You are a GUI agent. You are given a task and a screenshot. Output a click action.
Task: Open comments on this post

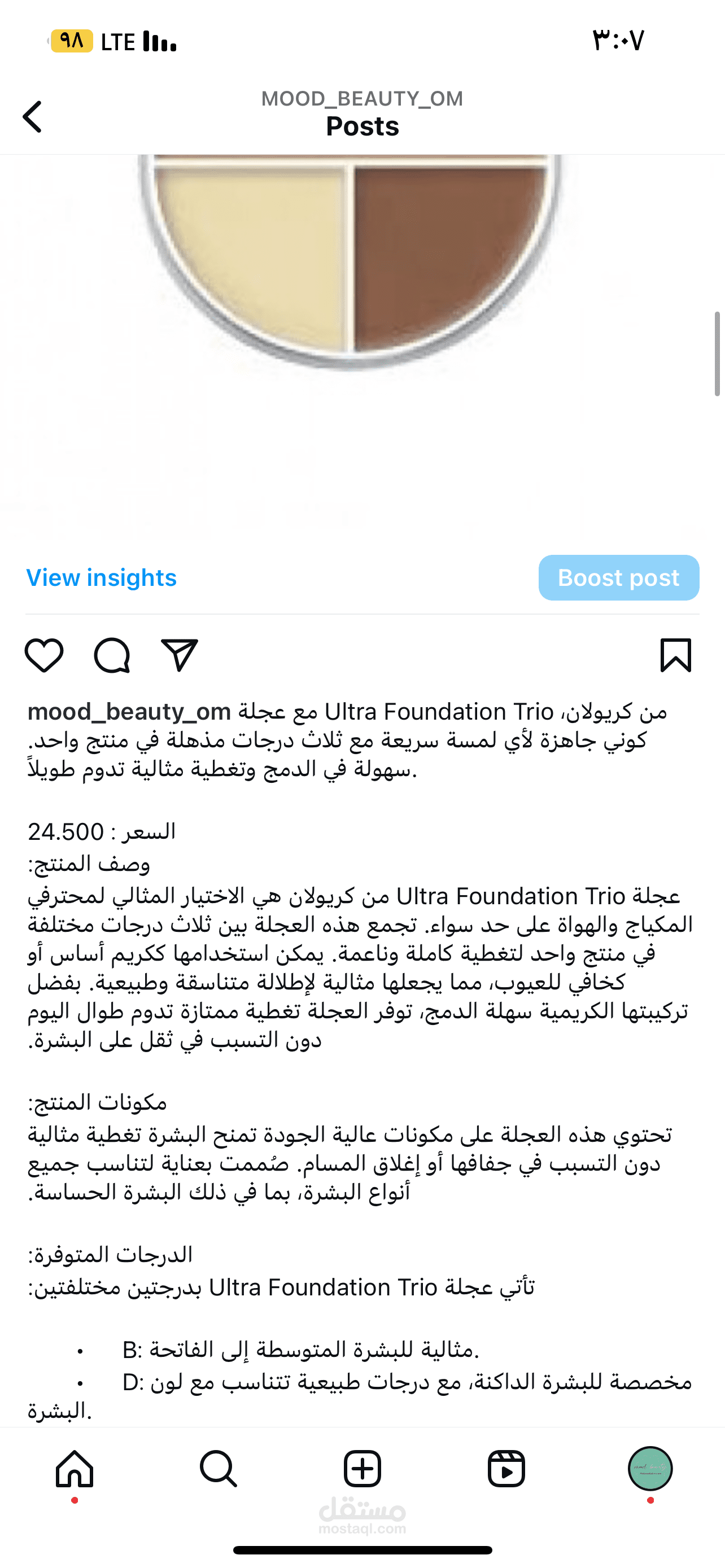pos(112,655)
